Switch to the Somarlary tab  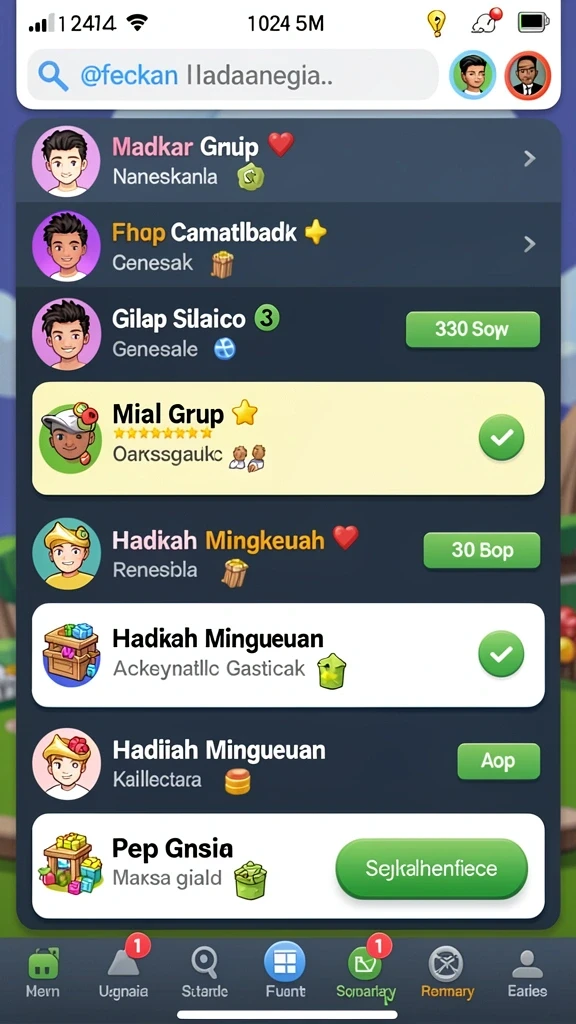(x=366, y=973)
